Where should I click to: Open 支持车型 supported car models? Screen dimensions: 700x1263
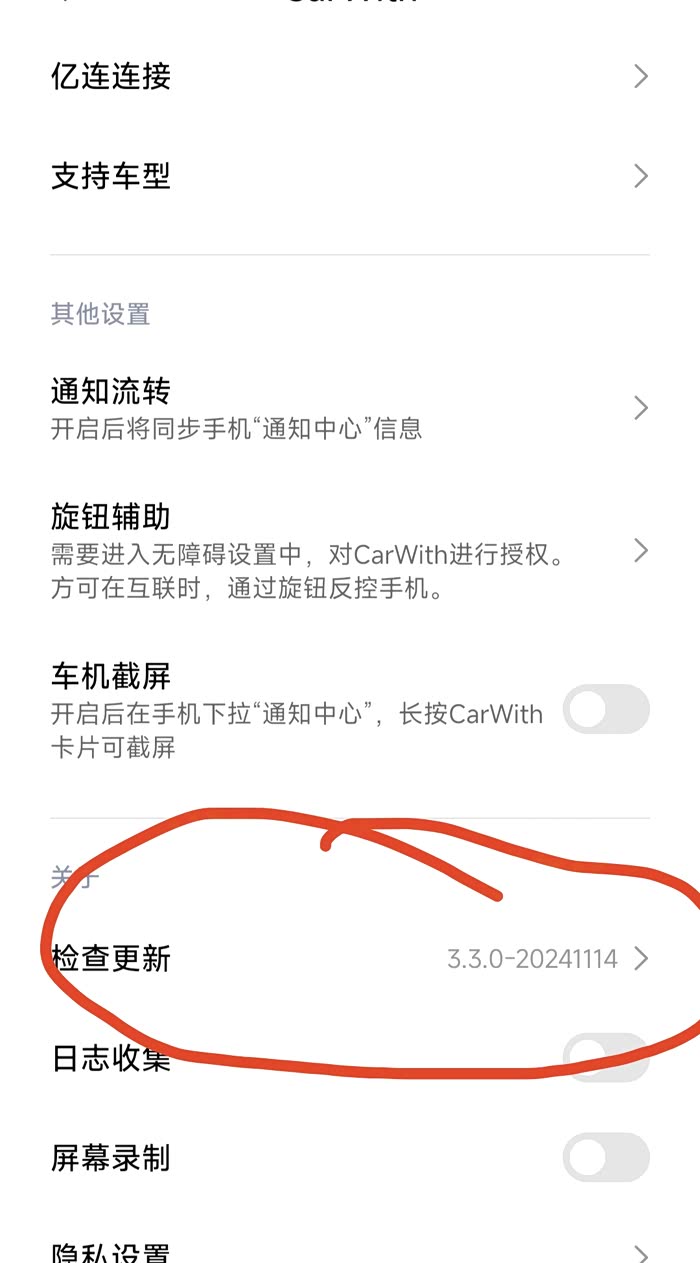click(350, 177)
